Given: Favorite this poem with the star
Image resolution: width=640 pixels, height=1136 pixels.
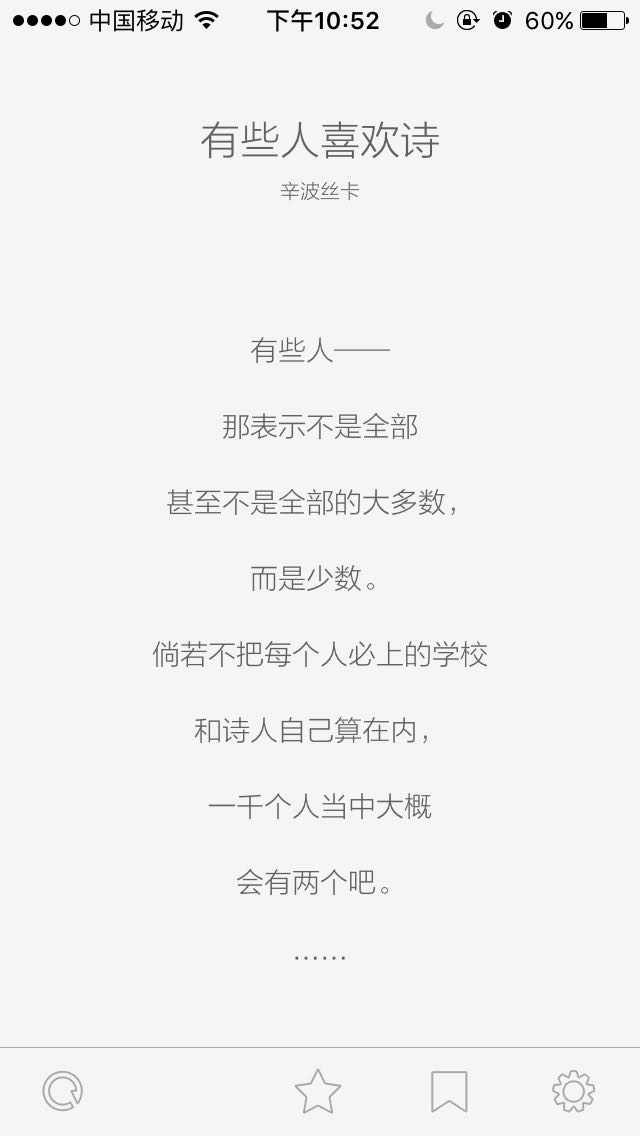Looking at the screenshot, I should tap(318, 1091).
